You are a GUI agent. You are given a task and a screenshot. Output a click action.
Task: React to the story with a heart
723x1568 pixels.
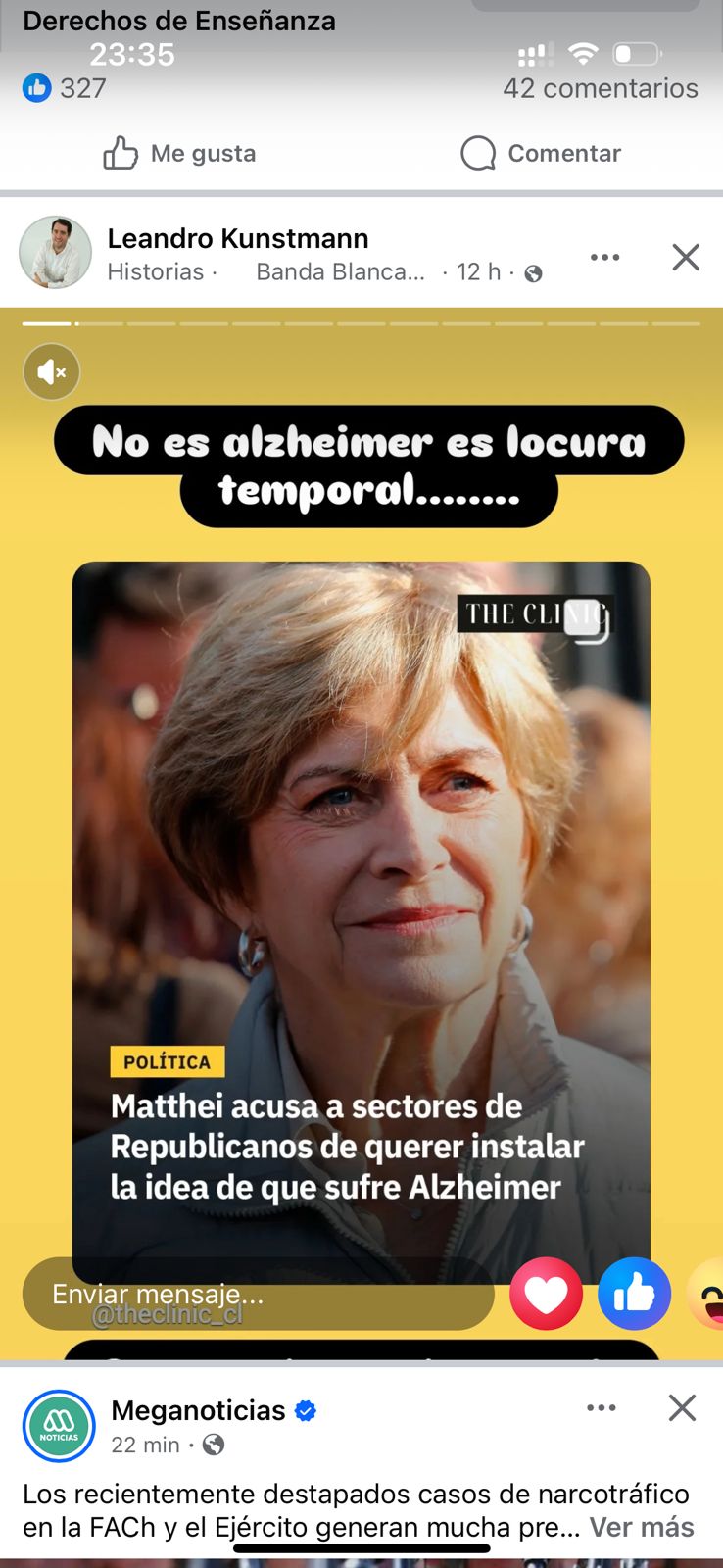(x=546, y=1294)
